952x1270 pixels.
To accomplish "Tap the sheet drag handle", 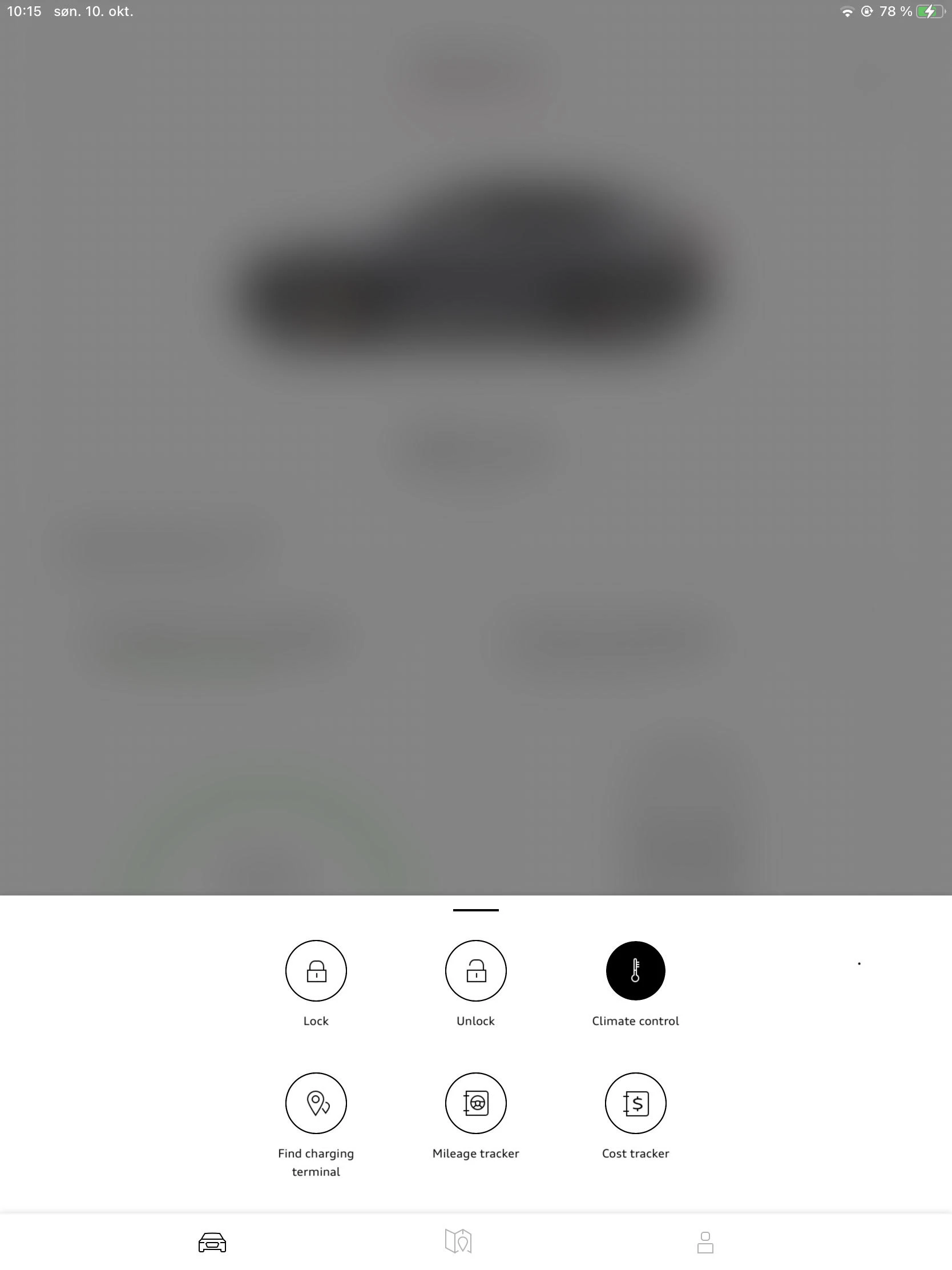I will point(475,910).
